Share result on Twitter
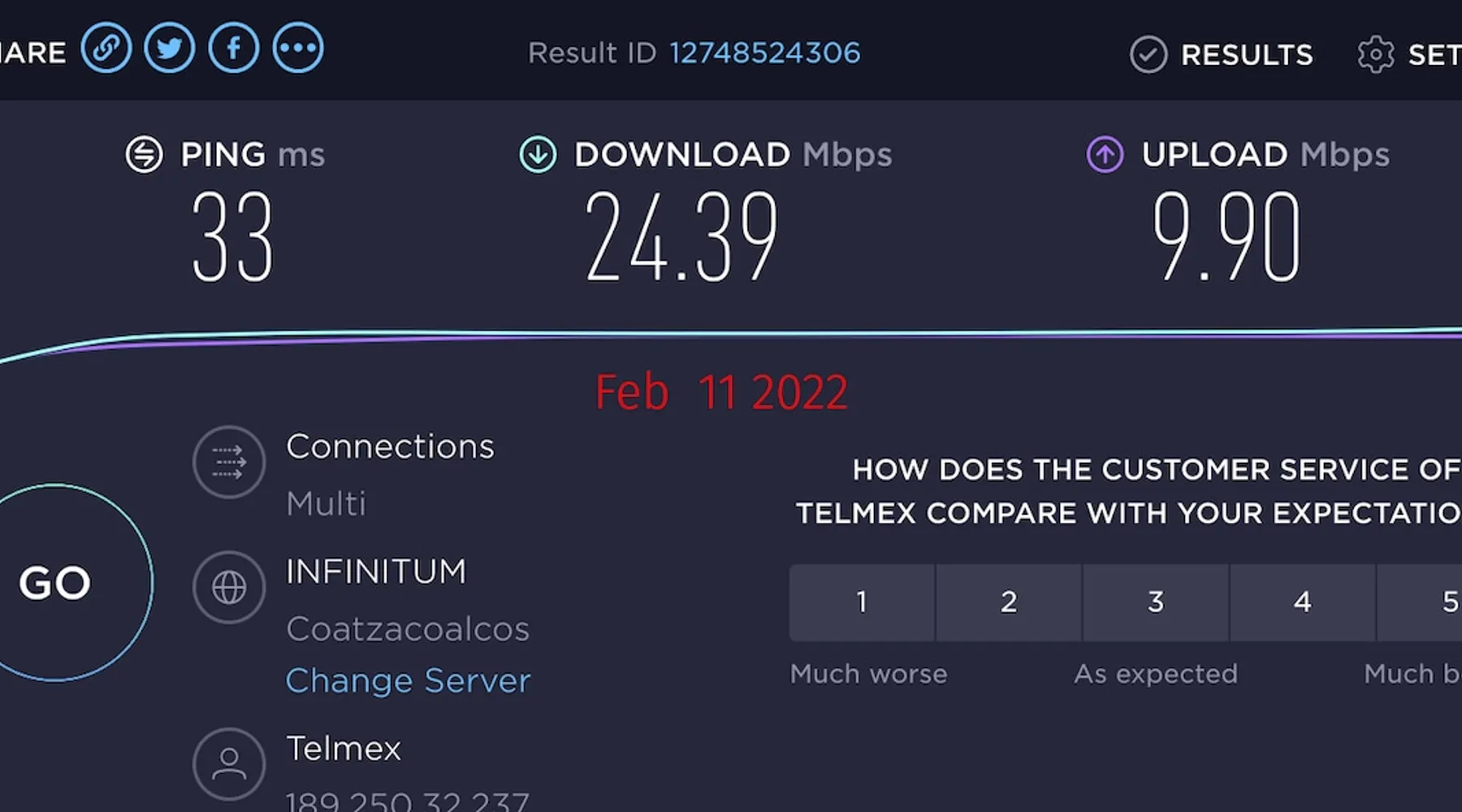The image size is (1462, 812). click(170, 48)
